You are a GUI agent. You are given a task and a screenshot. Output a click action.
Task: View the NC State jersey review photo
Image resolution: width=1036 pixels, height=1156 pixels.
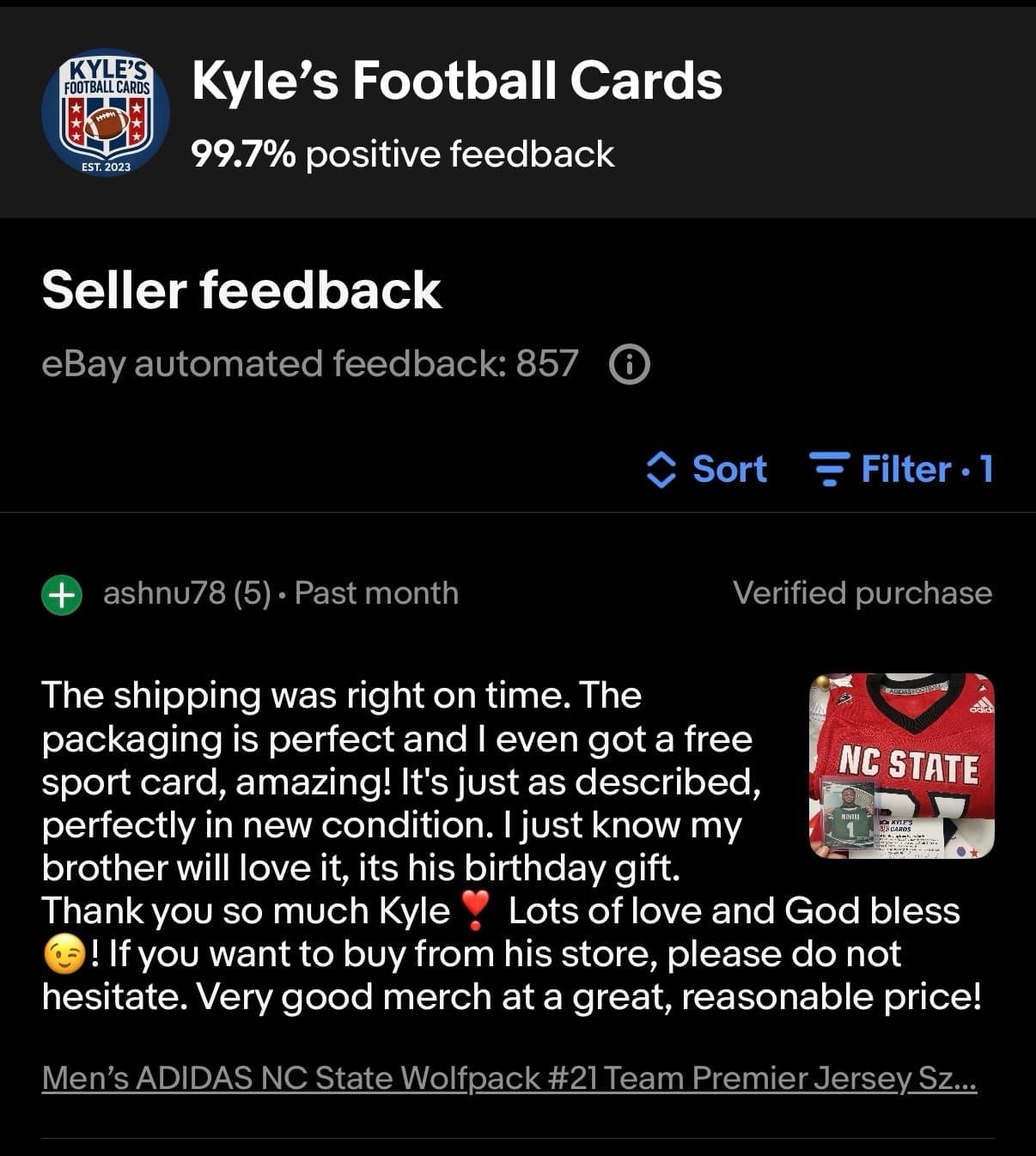(902, 766)
